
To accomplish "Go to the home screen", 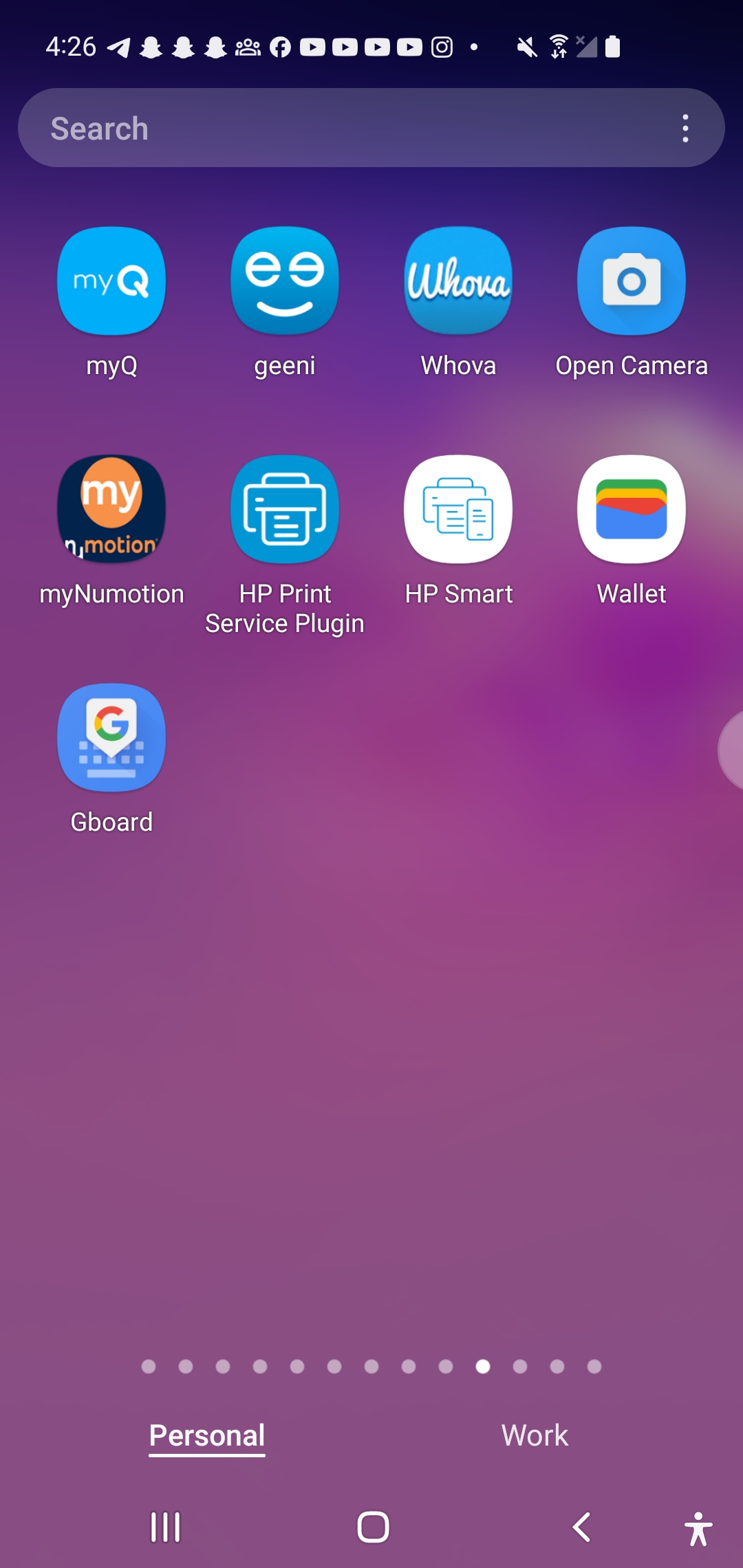I will pyautogui.click(x=373, y=1527).
